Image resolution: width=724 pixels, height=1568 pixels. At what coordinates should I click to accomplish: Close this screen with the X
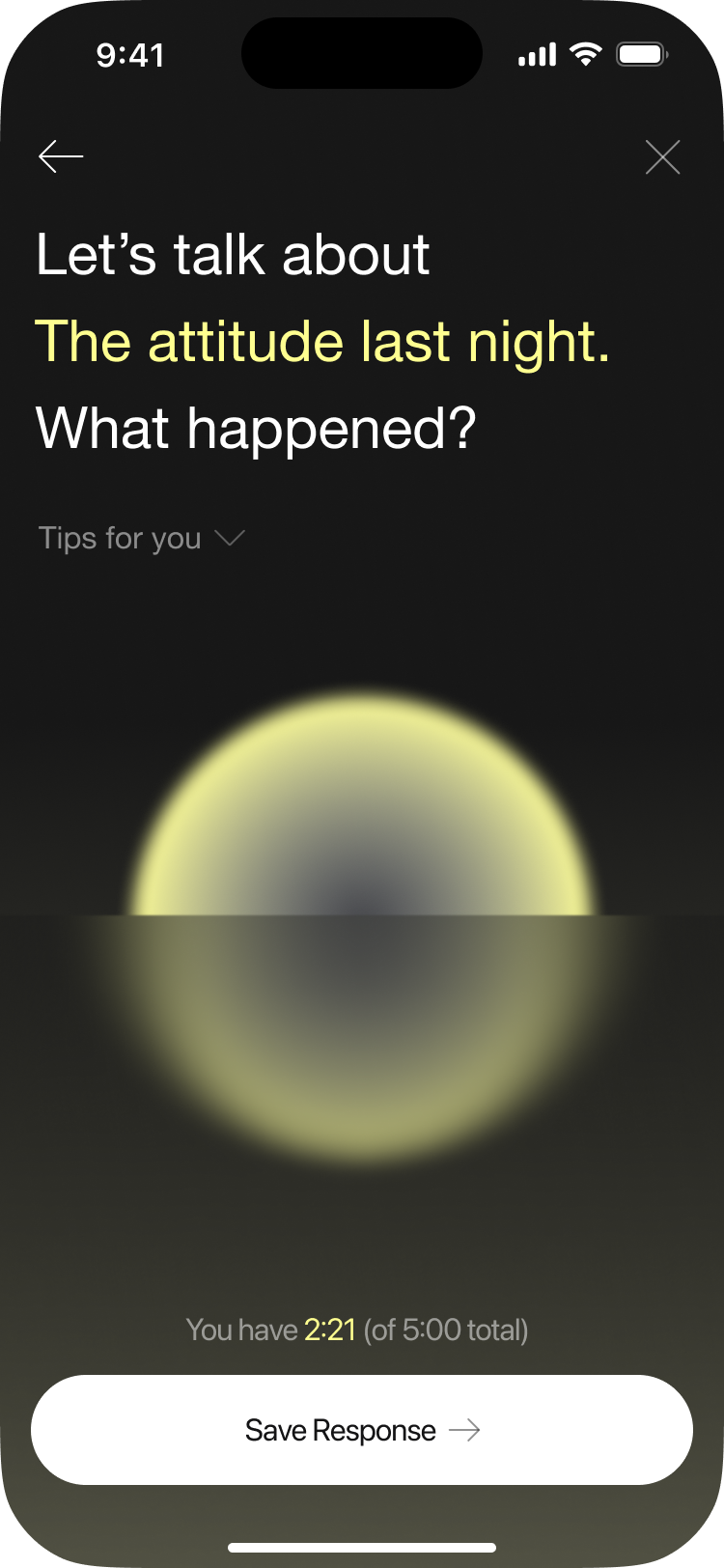662,157
